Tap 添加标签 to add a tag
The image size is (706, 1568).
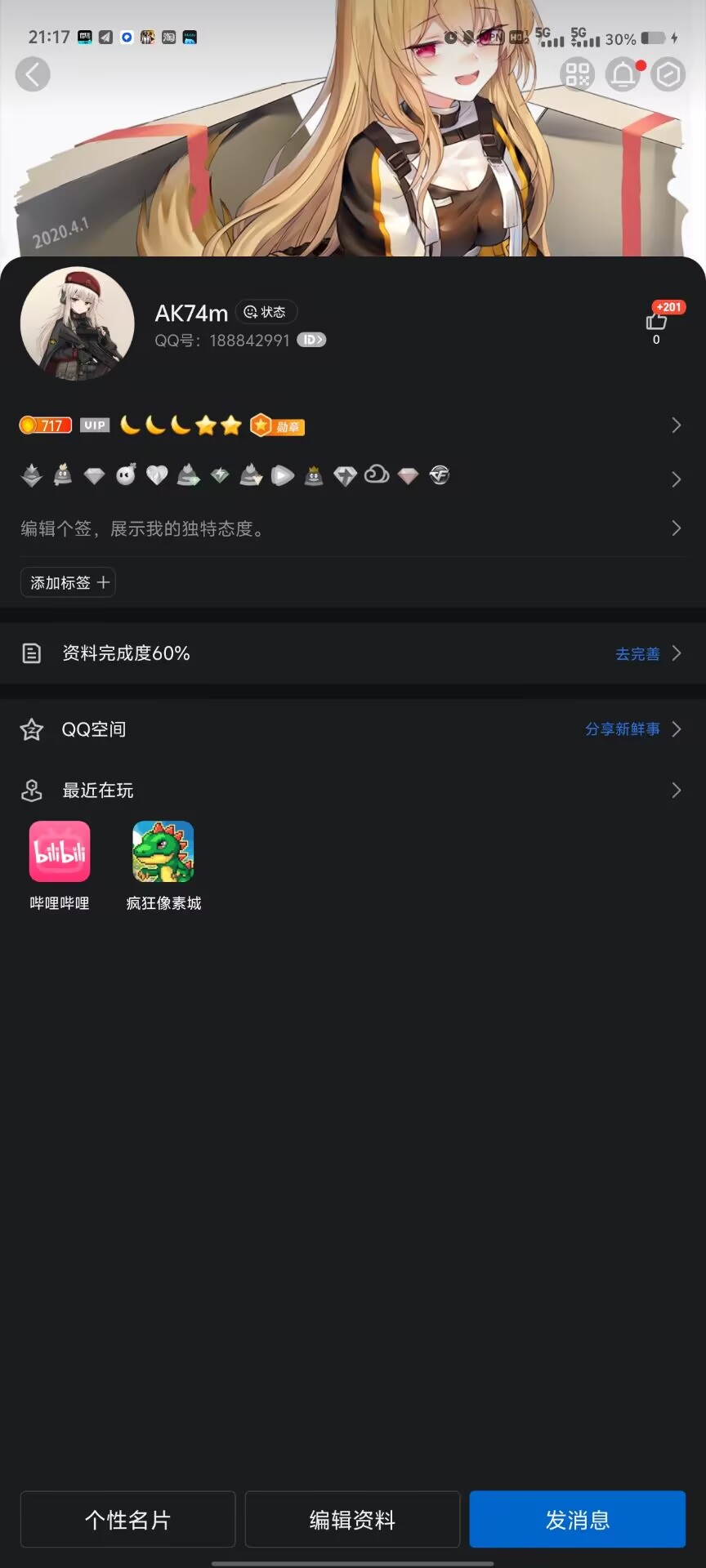tap(68, 582)
